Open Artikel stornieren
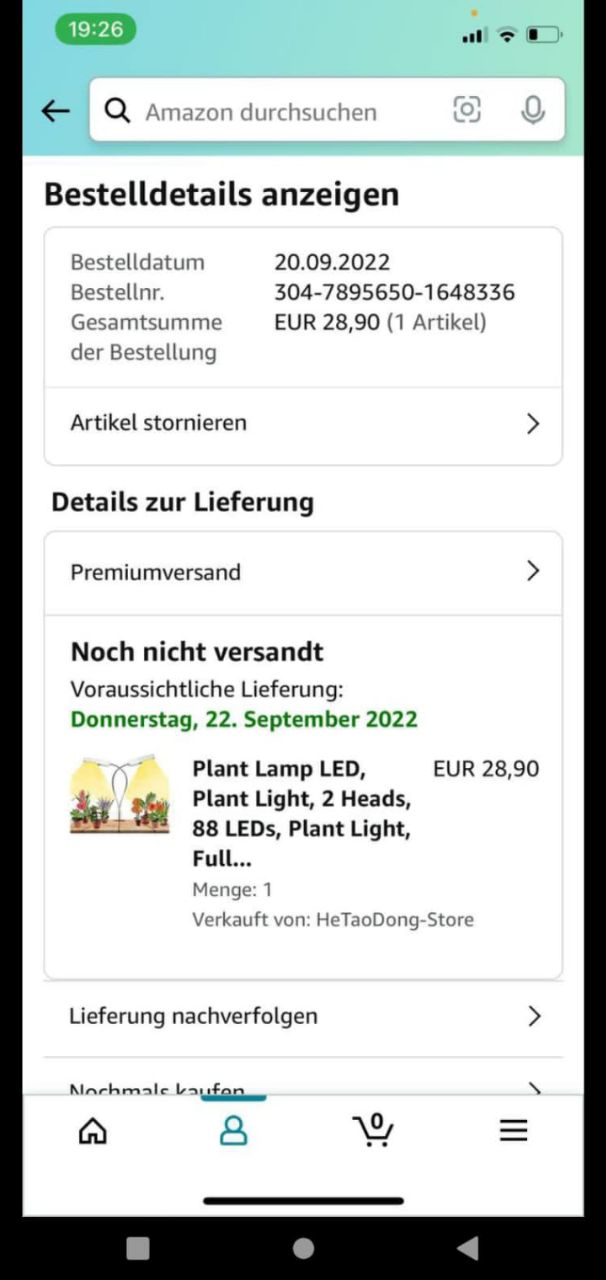 303,423
